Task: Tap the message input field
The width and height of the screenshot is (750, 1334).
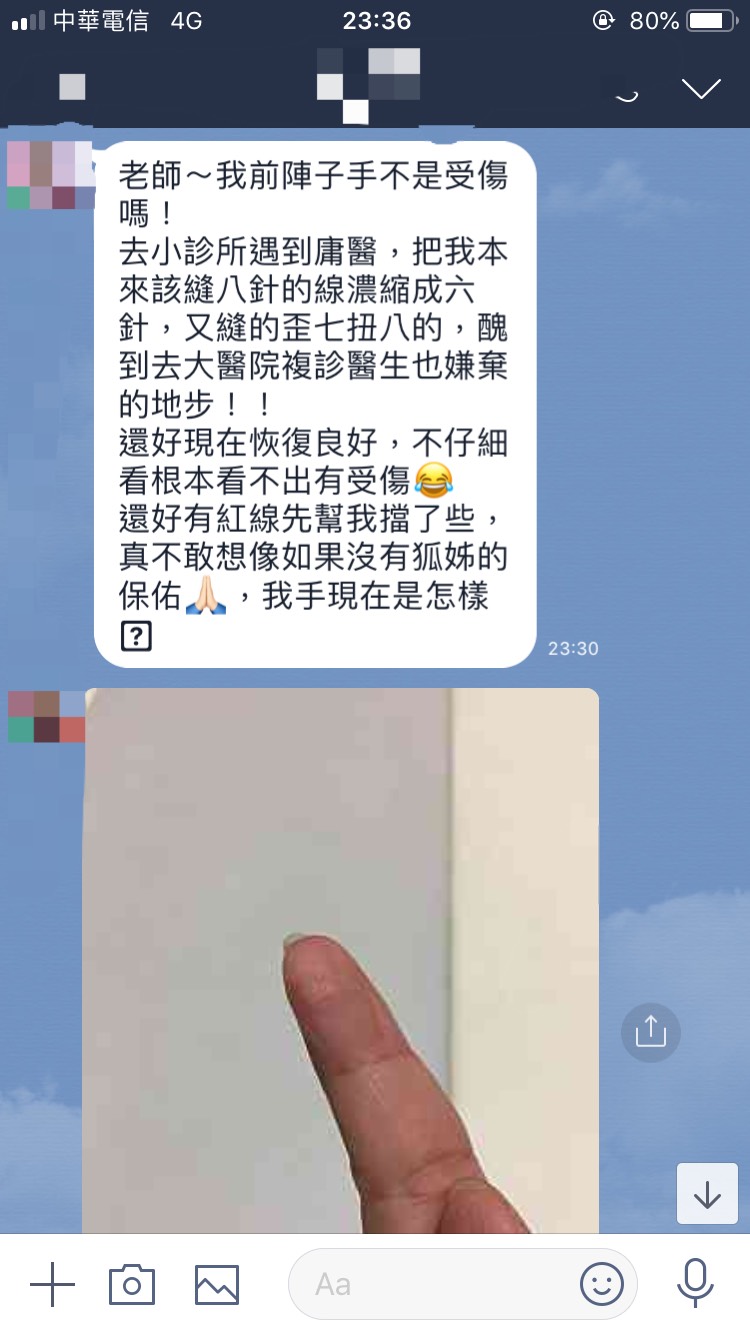Action: point(440,1284)
